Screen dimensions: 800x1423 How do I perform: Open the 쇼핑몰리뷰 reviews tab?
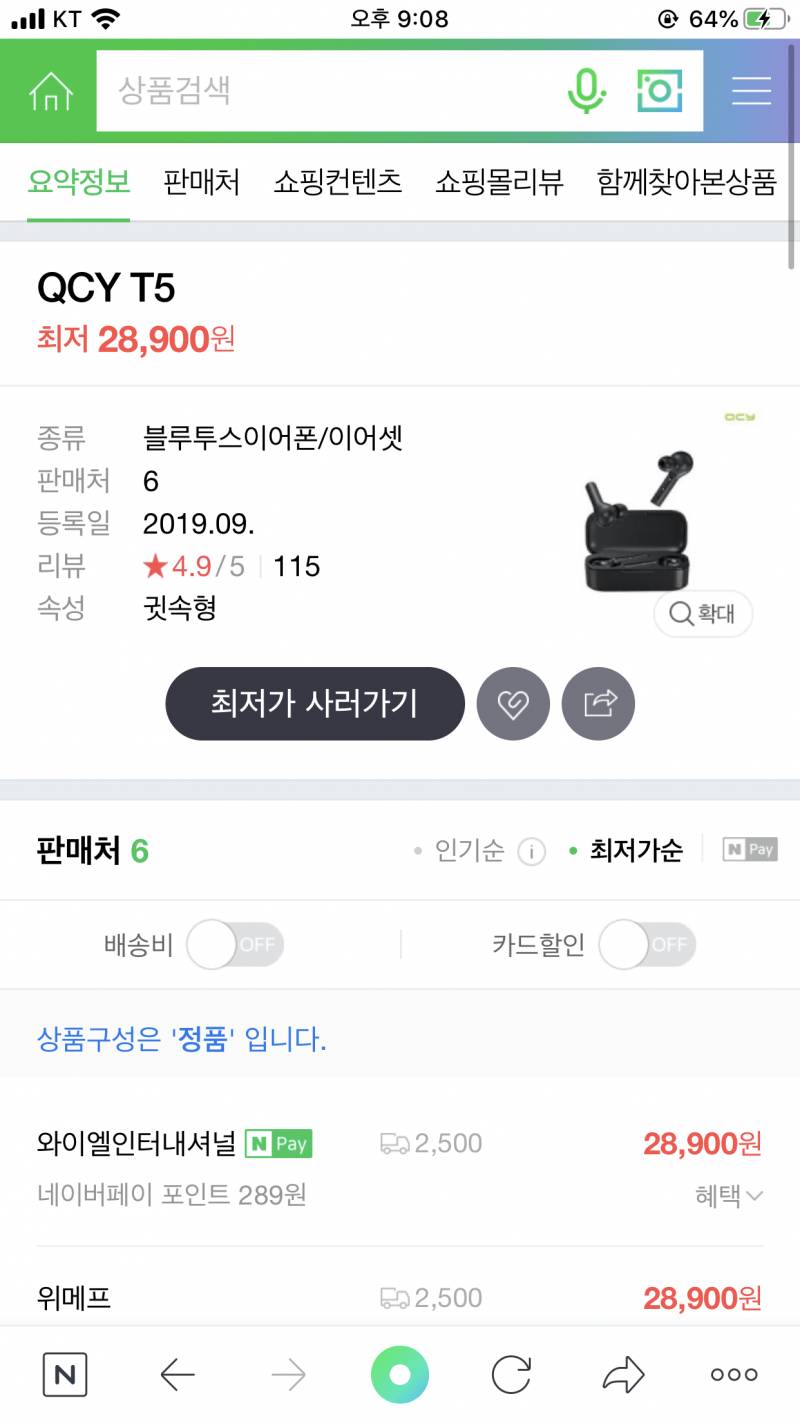point(500,184)
